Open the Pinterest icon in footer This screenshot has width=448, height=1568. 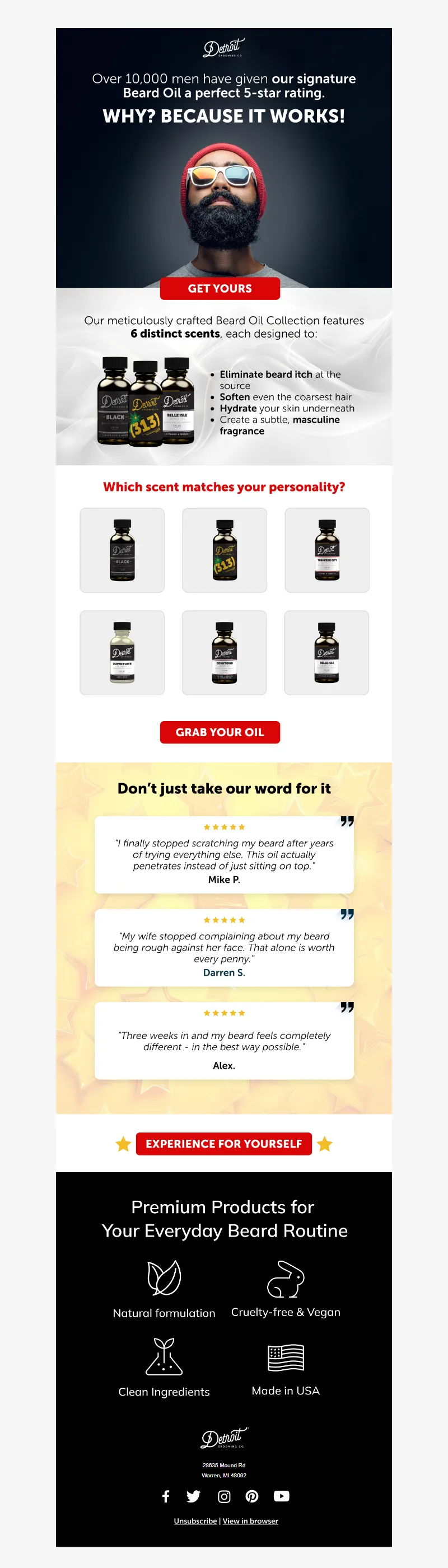click(252, 1496)
